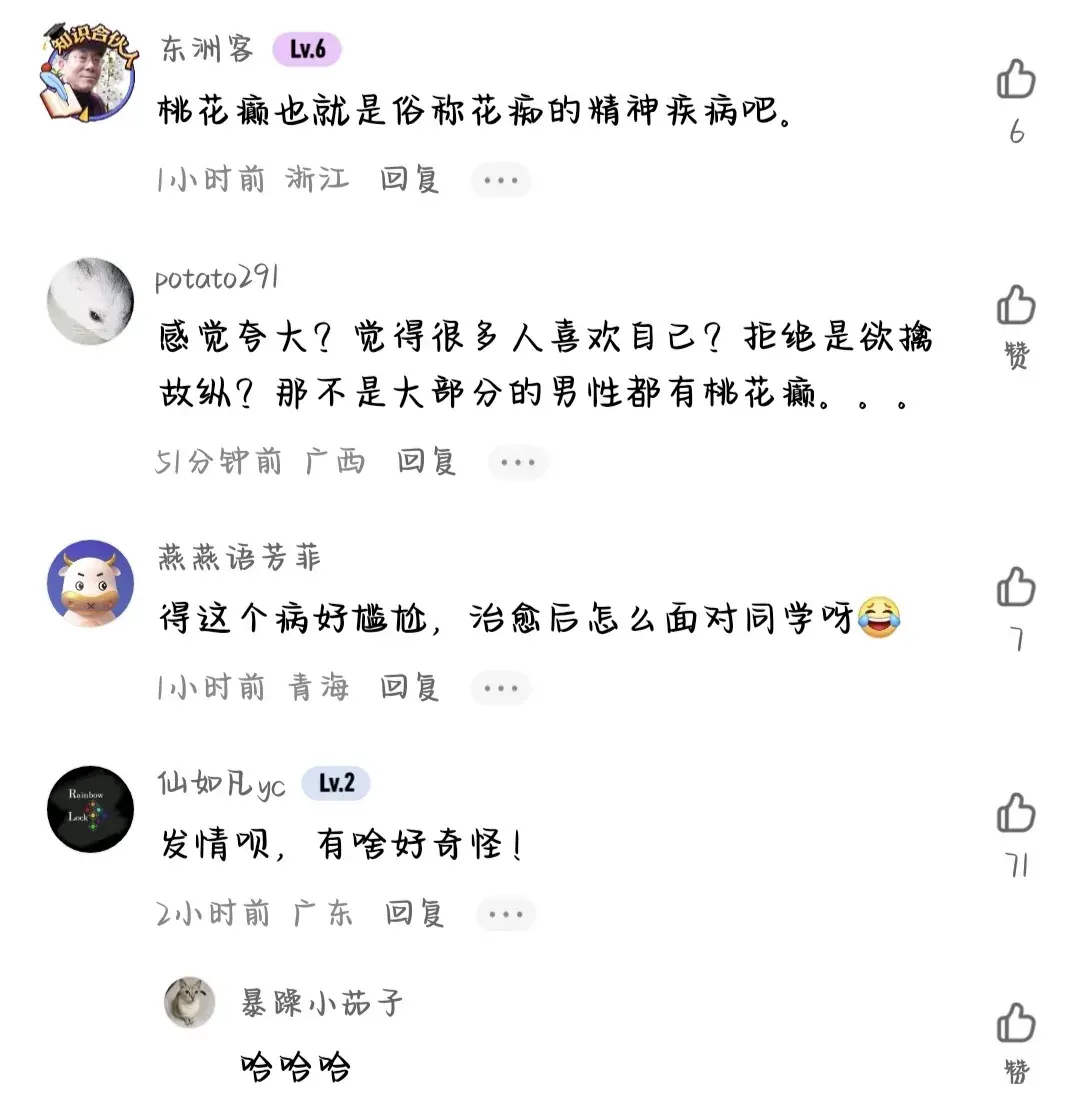Image resolution: width=1080 pixels, height=1094 pixels.
Task: Reply to 东洲客's comment
Action: (x=410, y=180)
